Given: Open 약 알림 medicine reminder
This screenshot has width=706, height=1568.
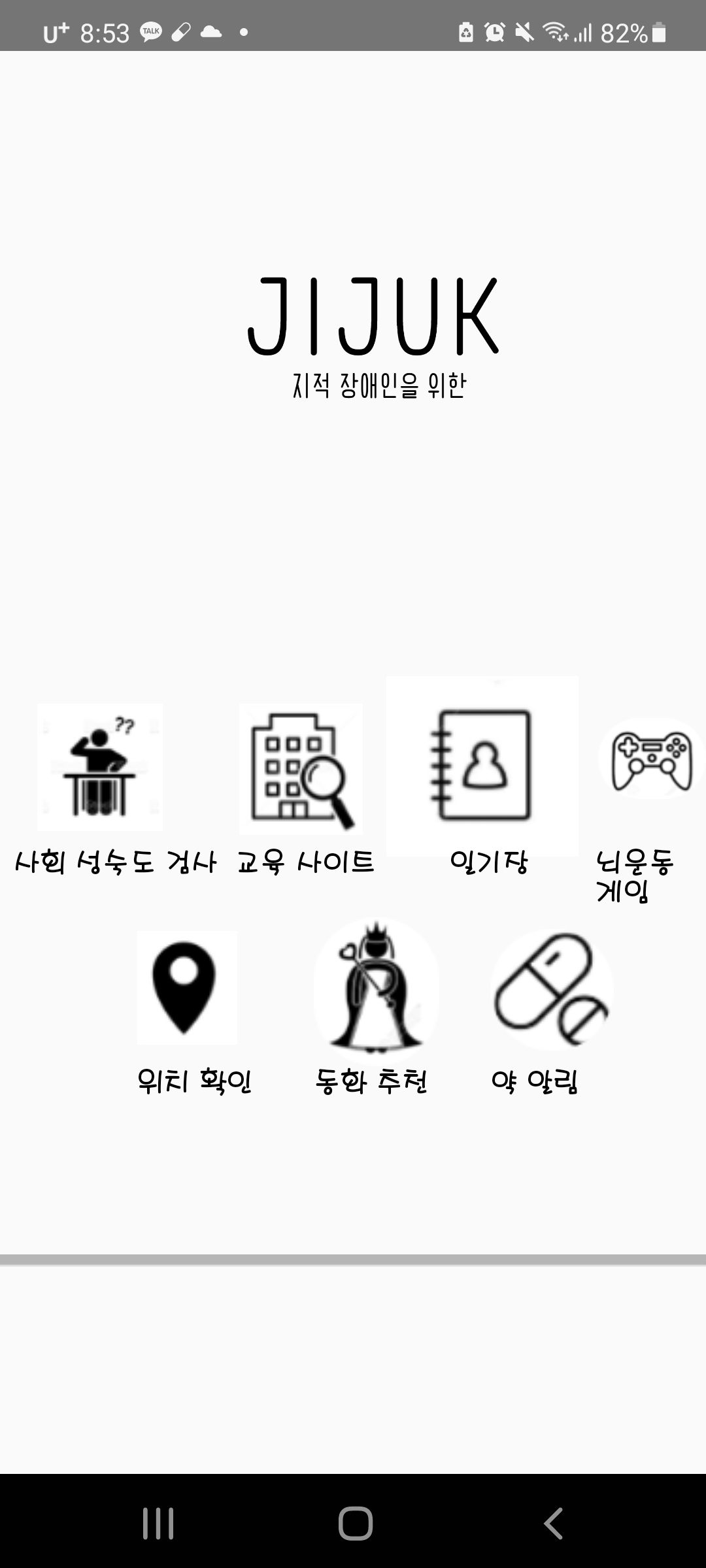Looking at the screenshot, I should coord(551,989).
